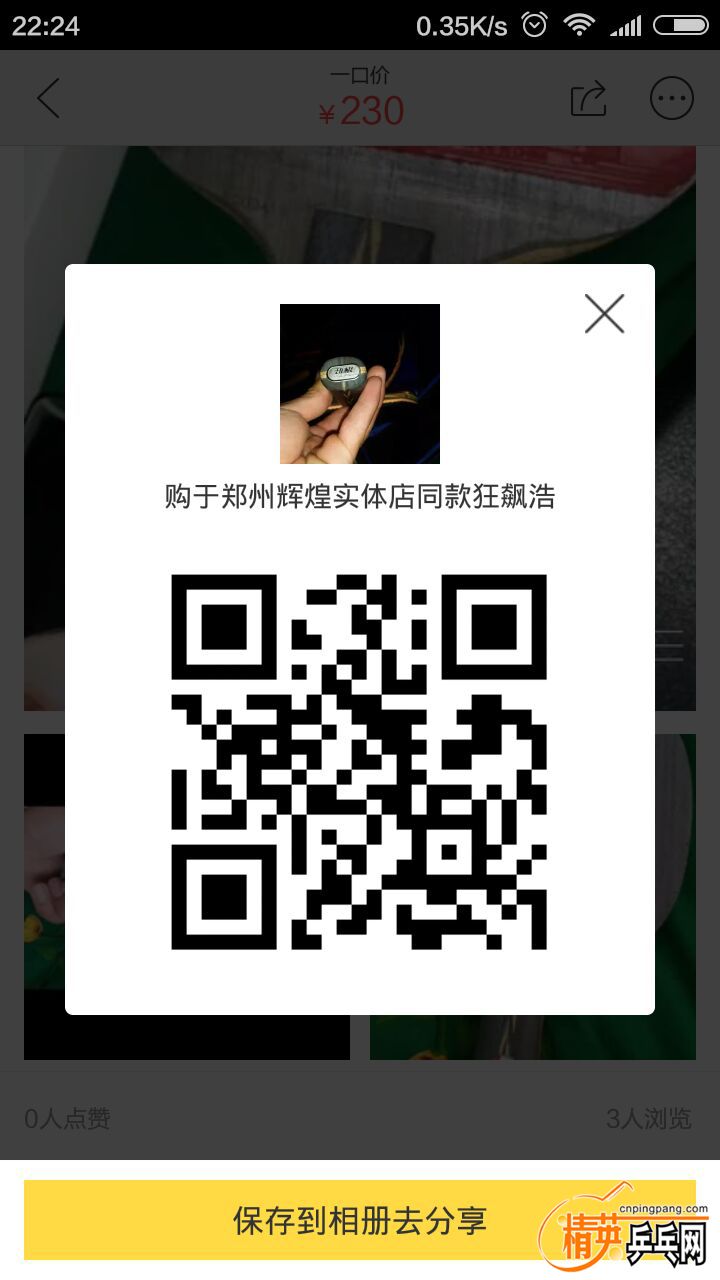Open the product photo thumbnail in the dialog

point(359,383)
